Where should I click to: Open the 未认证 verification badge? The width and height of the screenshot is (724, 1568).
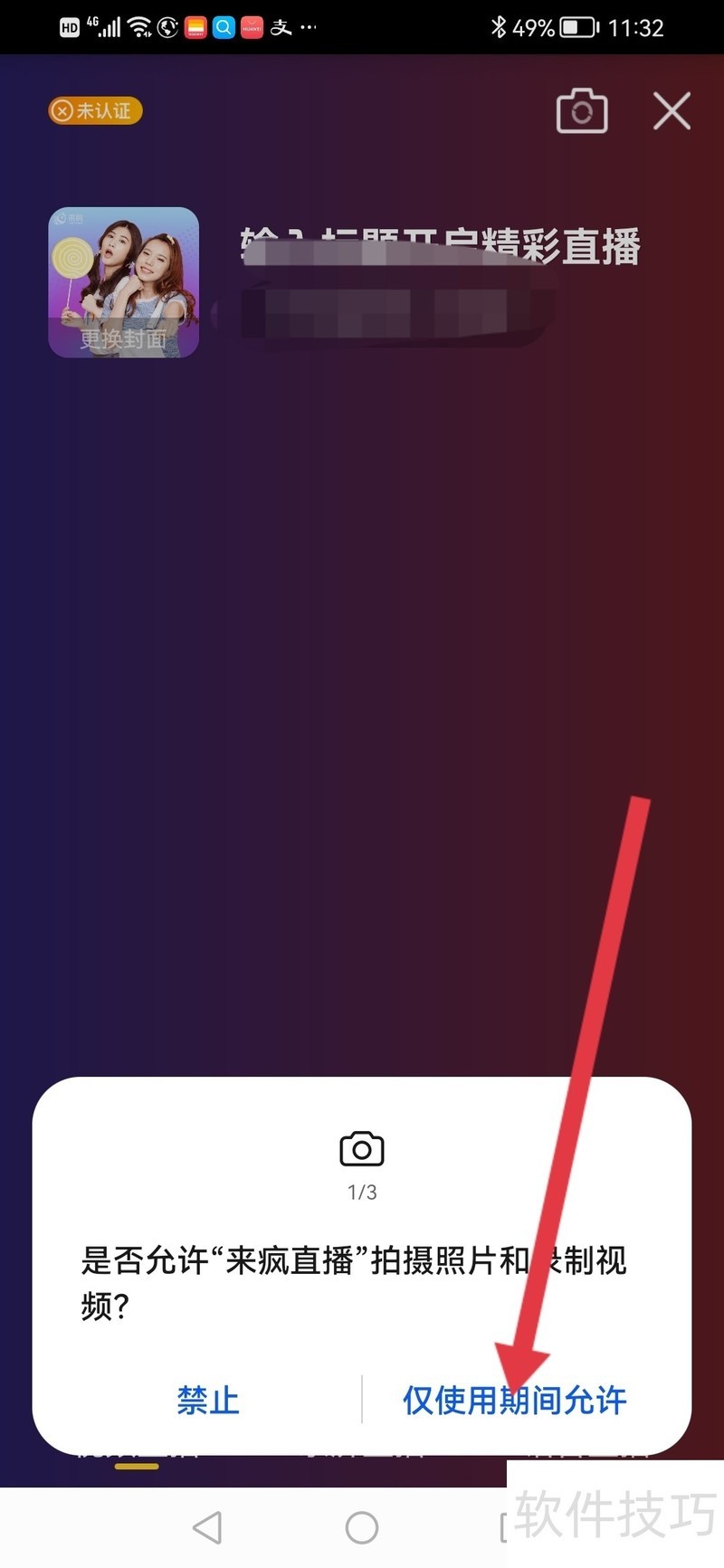point(95,110)
